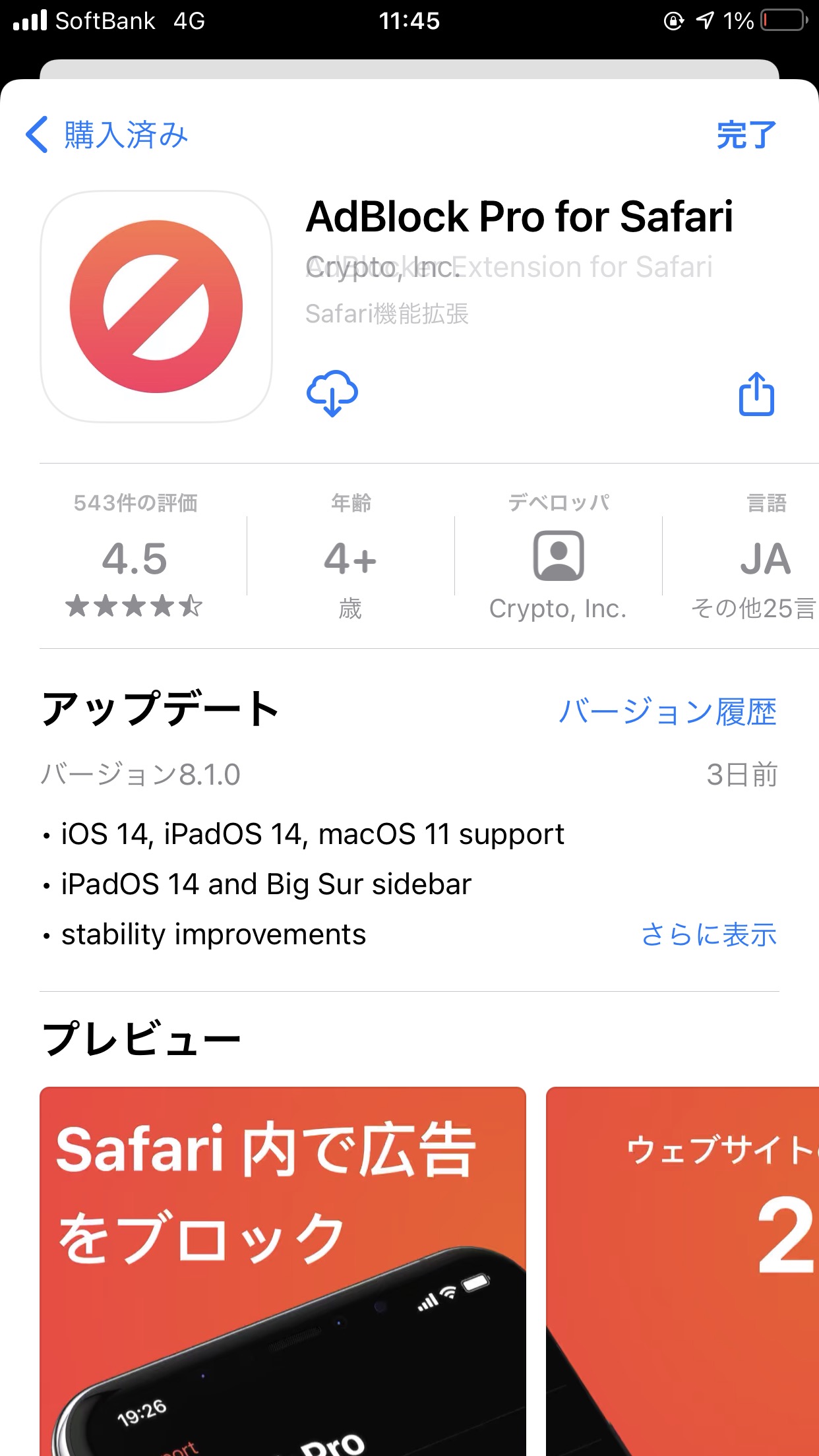Tap 完了 to close the sheet
The height and width of the screenshot is (1456, 819).
(746, 135)
